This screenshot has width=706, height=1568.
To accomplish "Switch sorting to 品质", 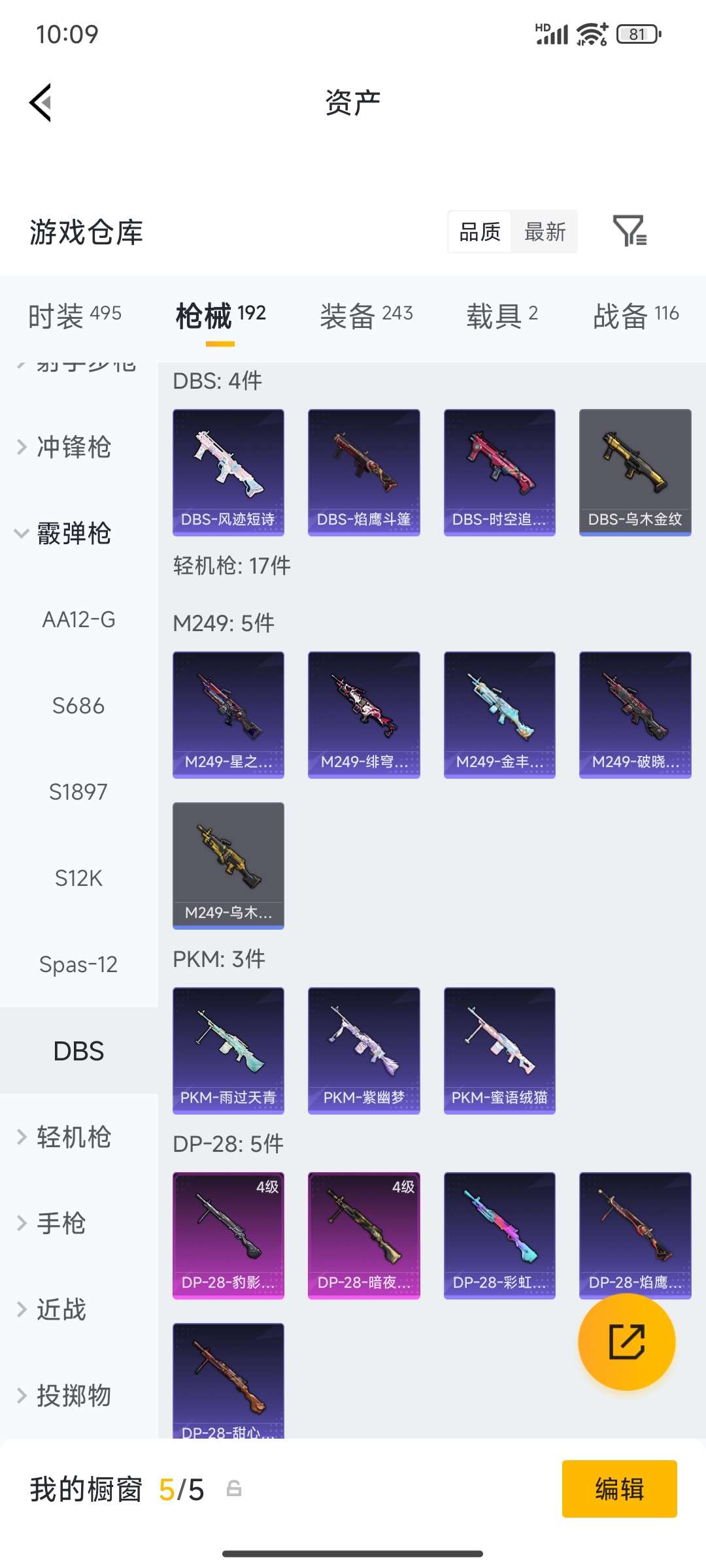I will pyautogui.click(x=479, y=232).
